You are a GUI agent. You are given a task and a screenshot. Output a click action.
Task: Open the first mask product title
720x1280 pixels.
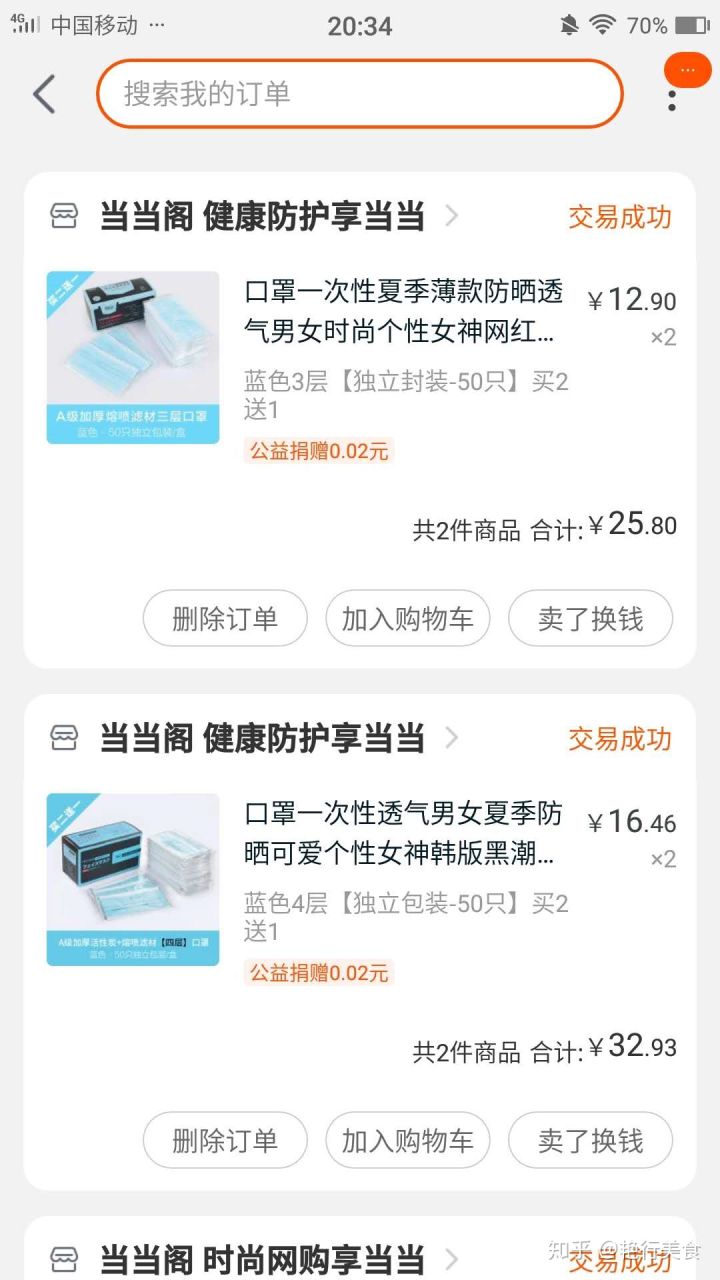tap(405, 313)
